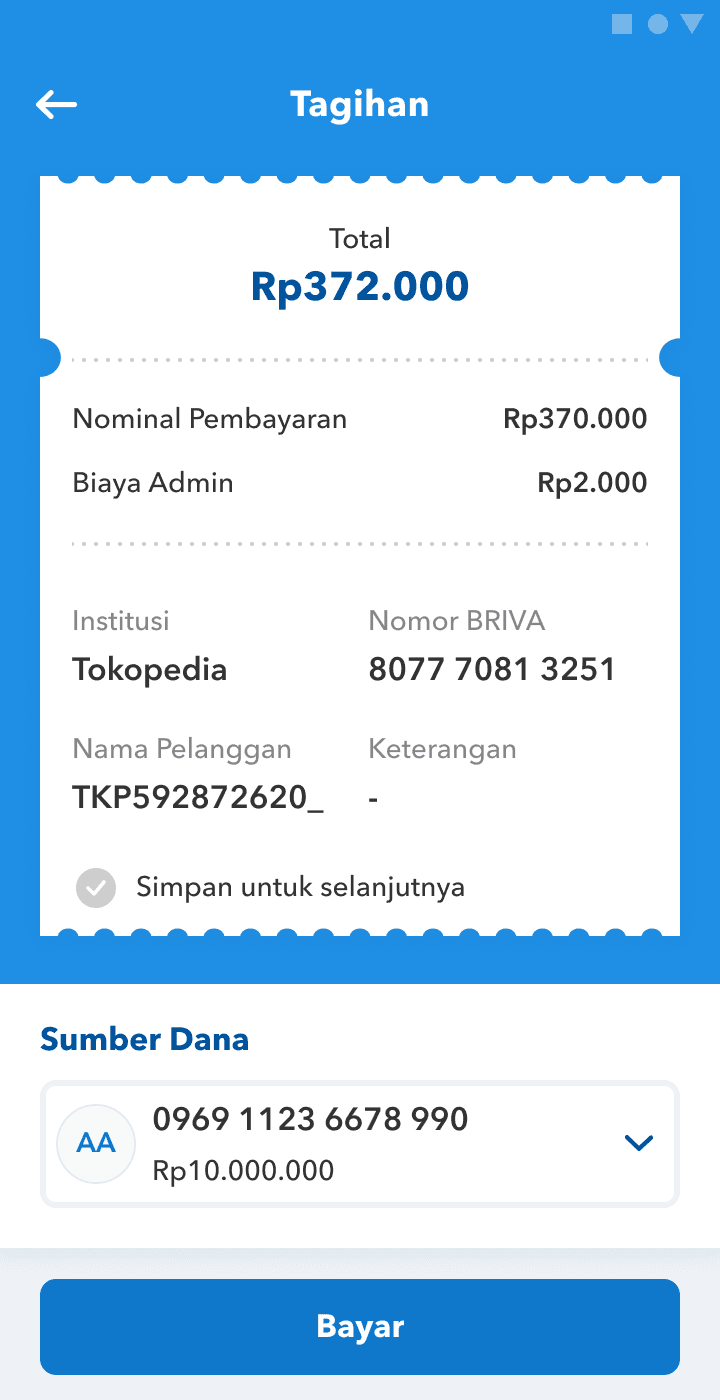This screenshot has width=720, height=1400.
Task: Go back using the arrow icon
Action: coord(56,105)
